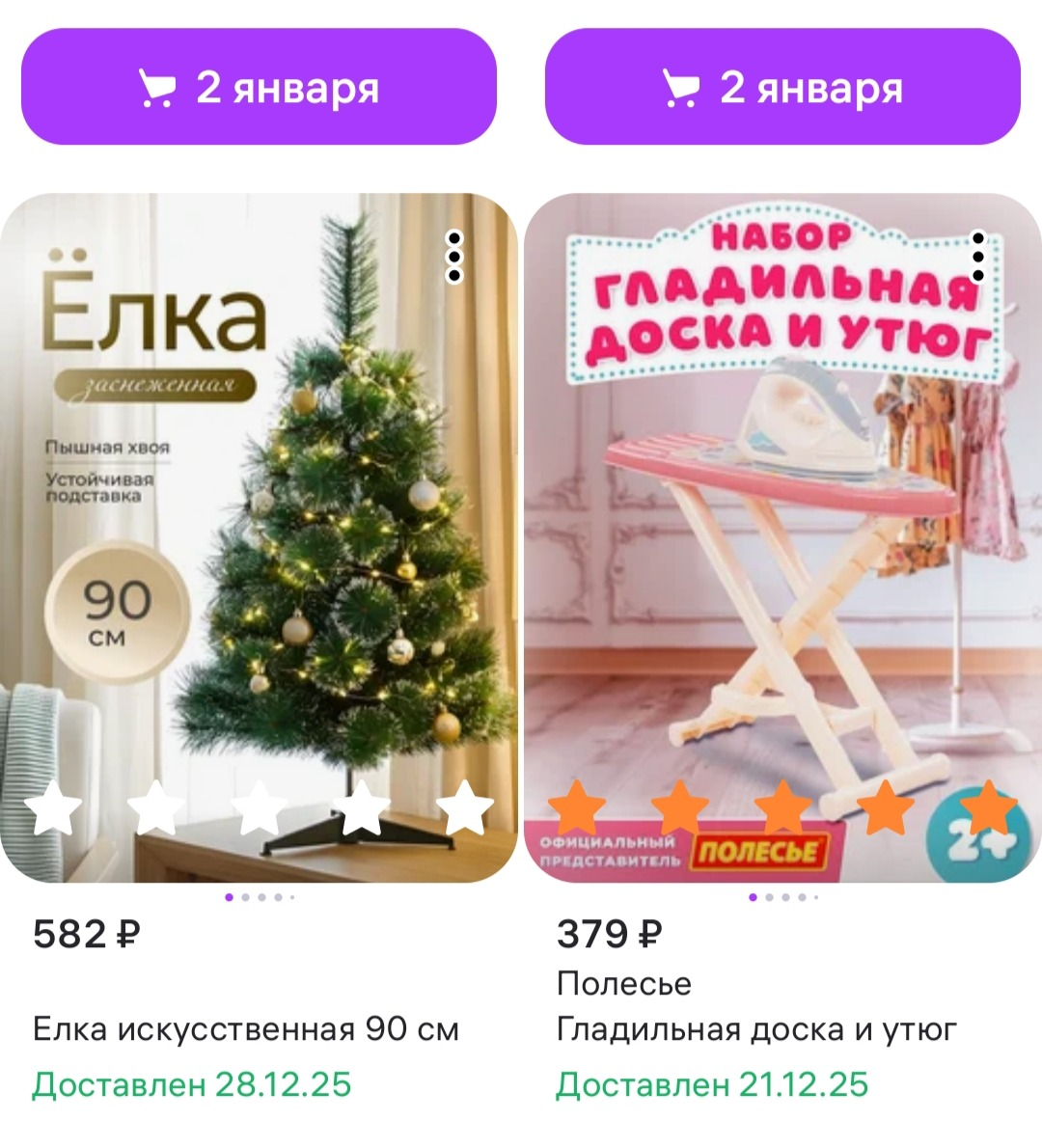Open the Полесье brand page
1042x1148 pixels.
[624, 983]
